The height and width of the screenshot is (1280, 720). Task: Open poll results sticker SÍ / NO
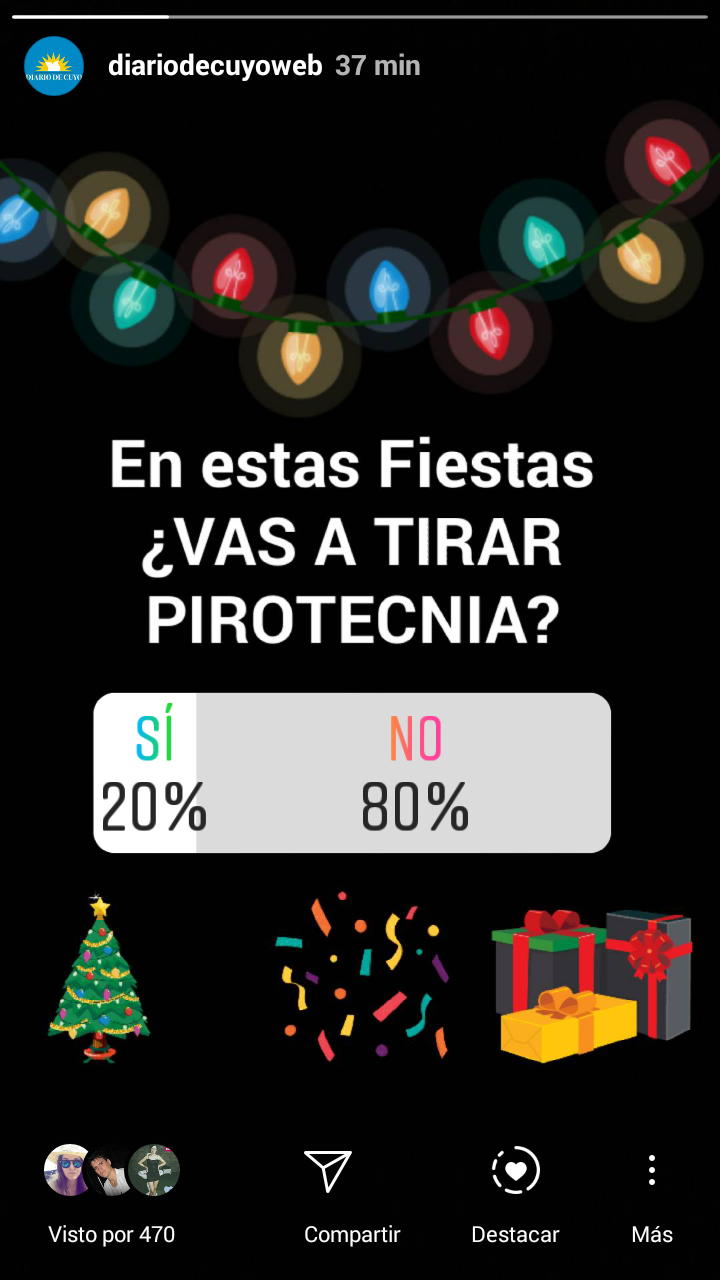tap(352, 772)
